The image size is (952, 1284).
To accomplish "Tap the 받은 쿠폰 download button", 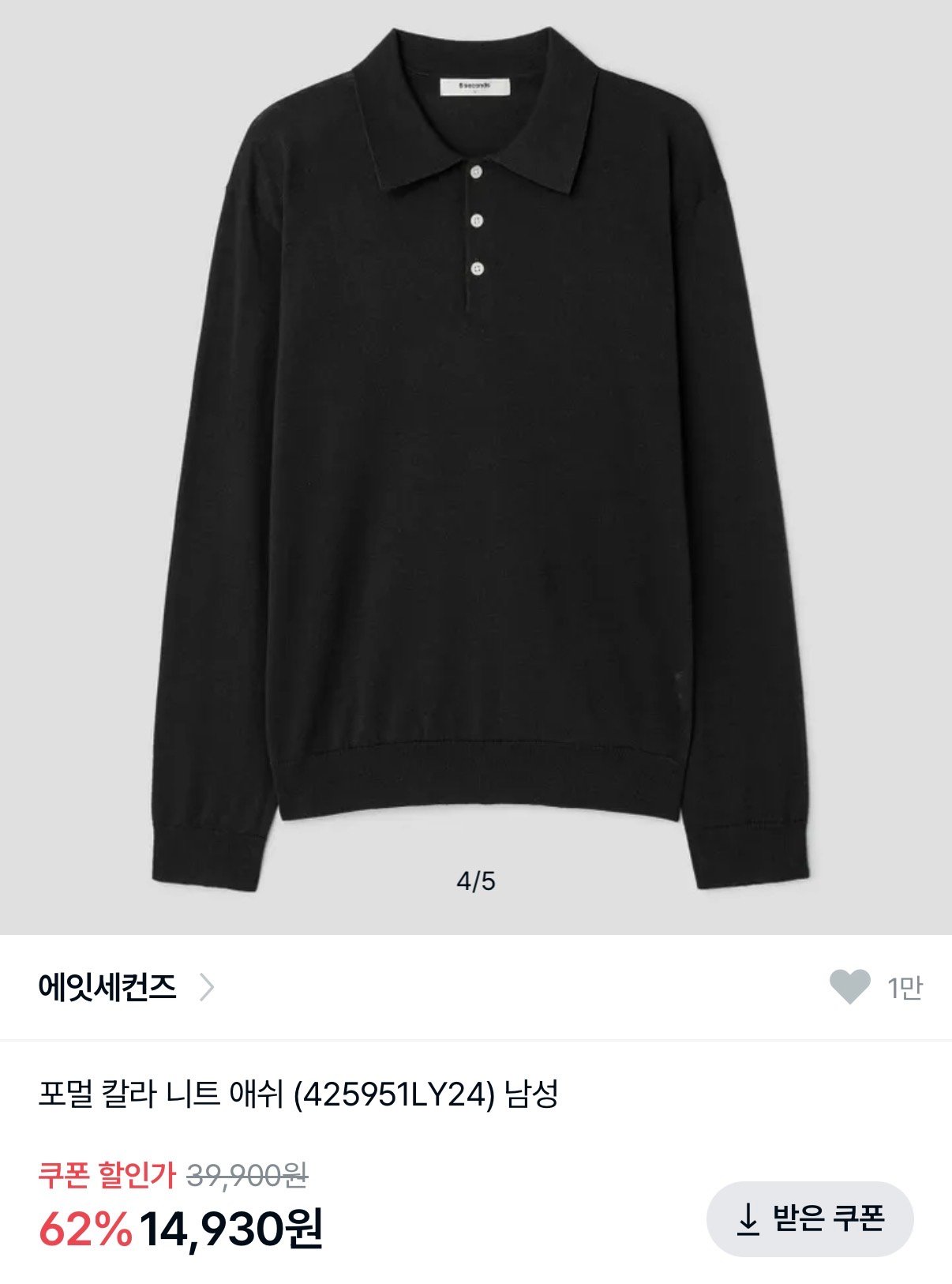I will 810,1219.
